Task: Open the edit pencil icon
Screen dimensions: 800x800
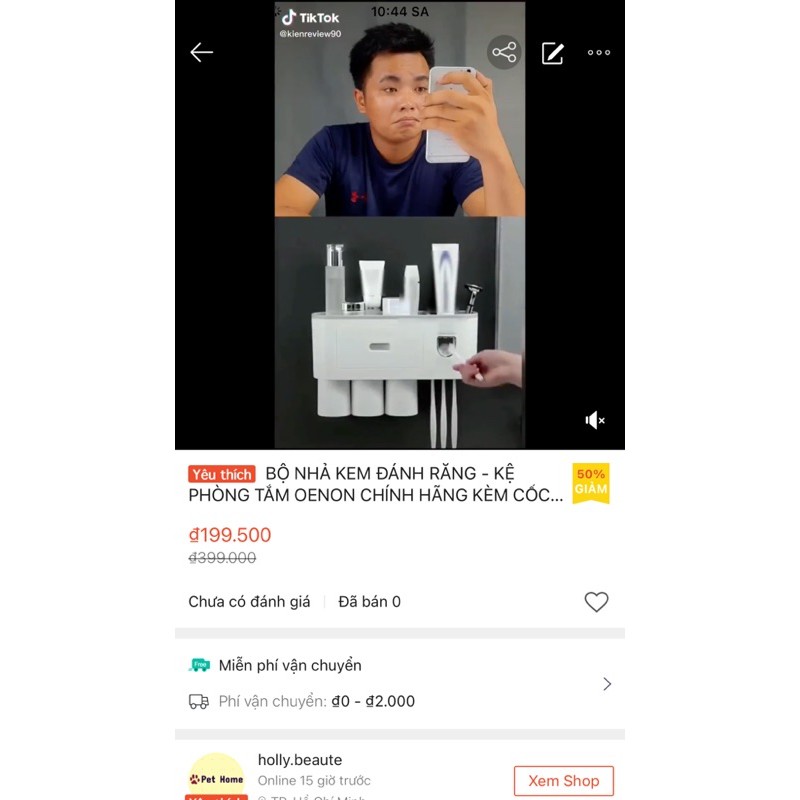Action: pos(552,53)
